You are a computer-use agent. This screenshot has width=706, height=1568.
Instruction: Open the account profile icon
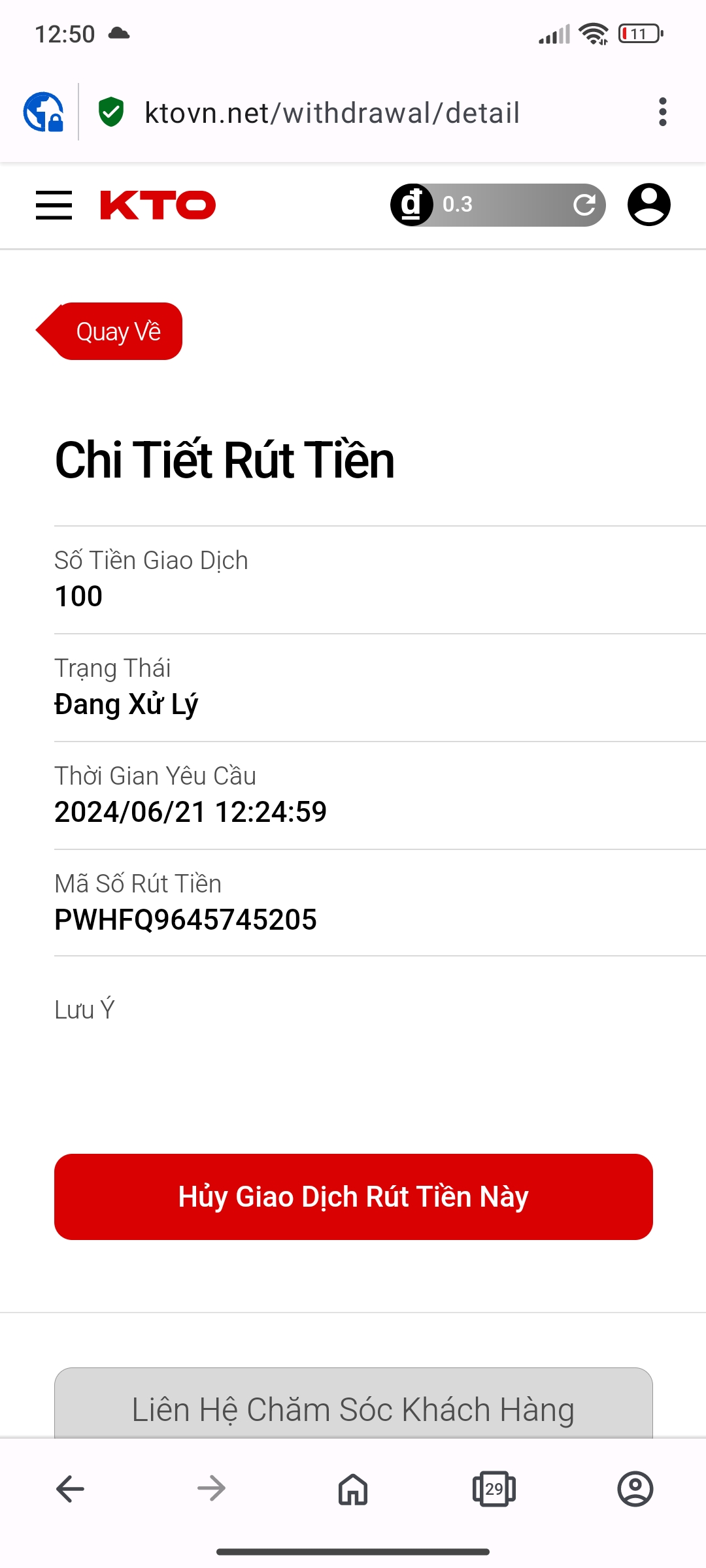648,205
